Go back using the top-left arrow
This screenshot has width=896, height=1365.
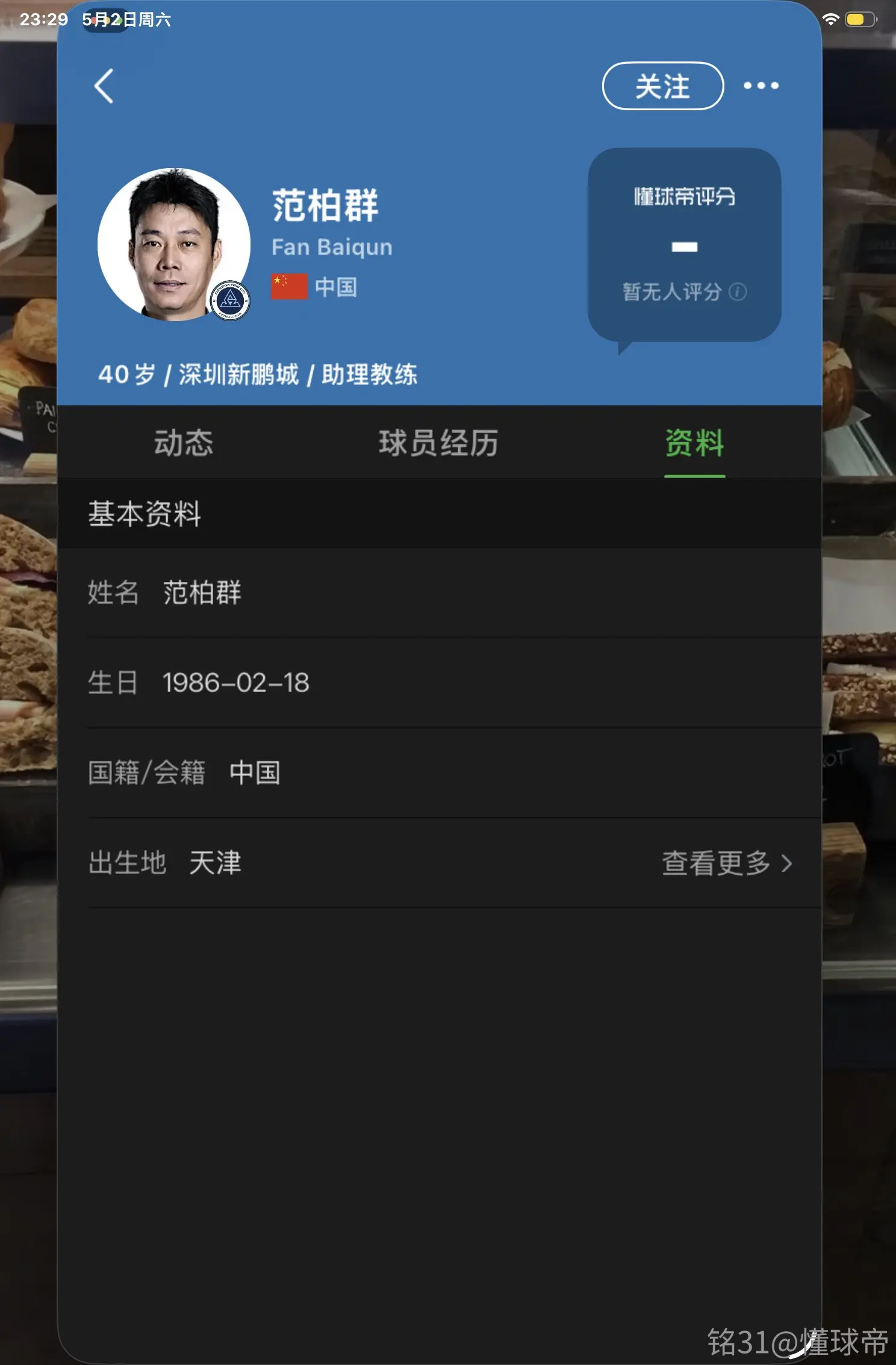pos(104,86)
